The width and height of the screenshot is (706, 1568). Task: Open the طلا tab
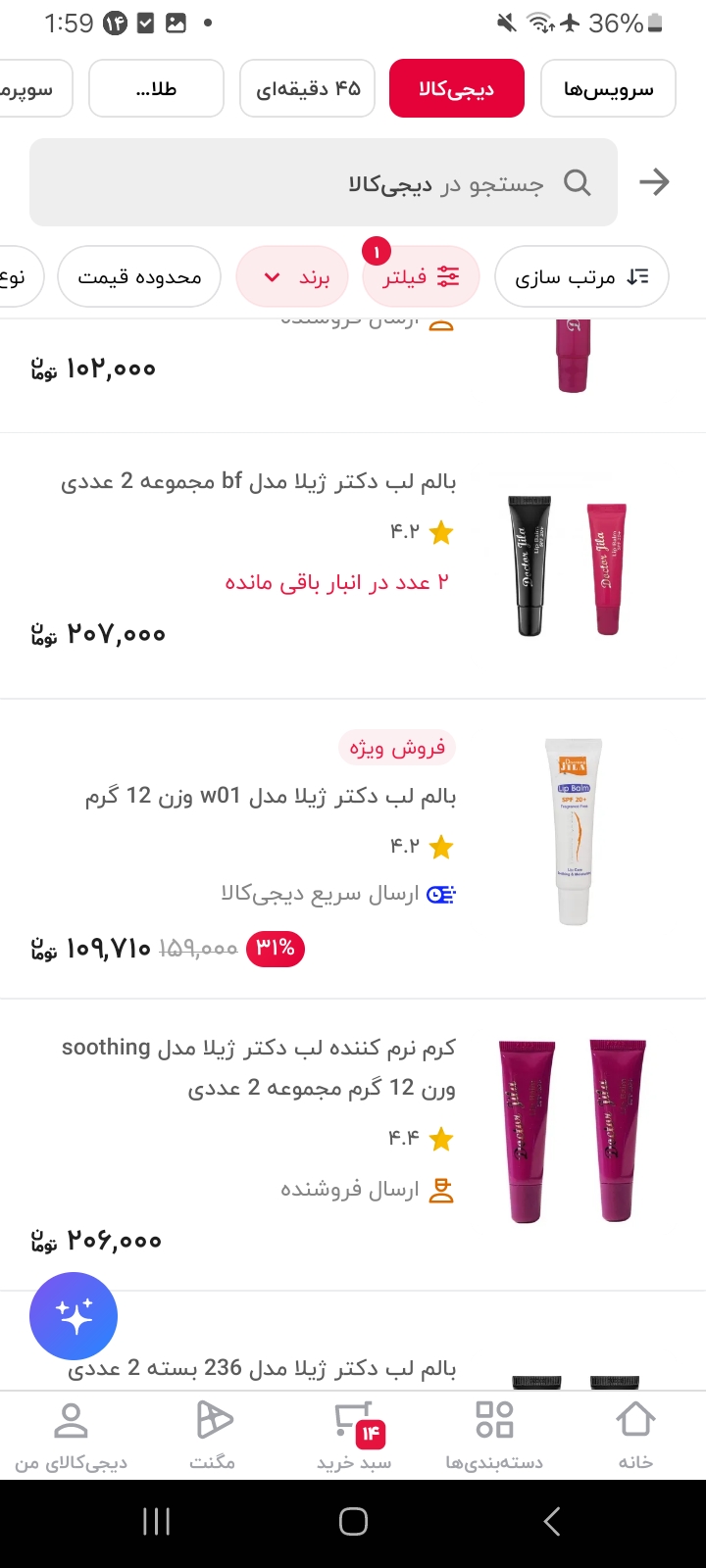pos(156,89)
